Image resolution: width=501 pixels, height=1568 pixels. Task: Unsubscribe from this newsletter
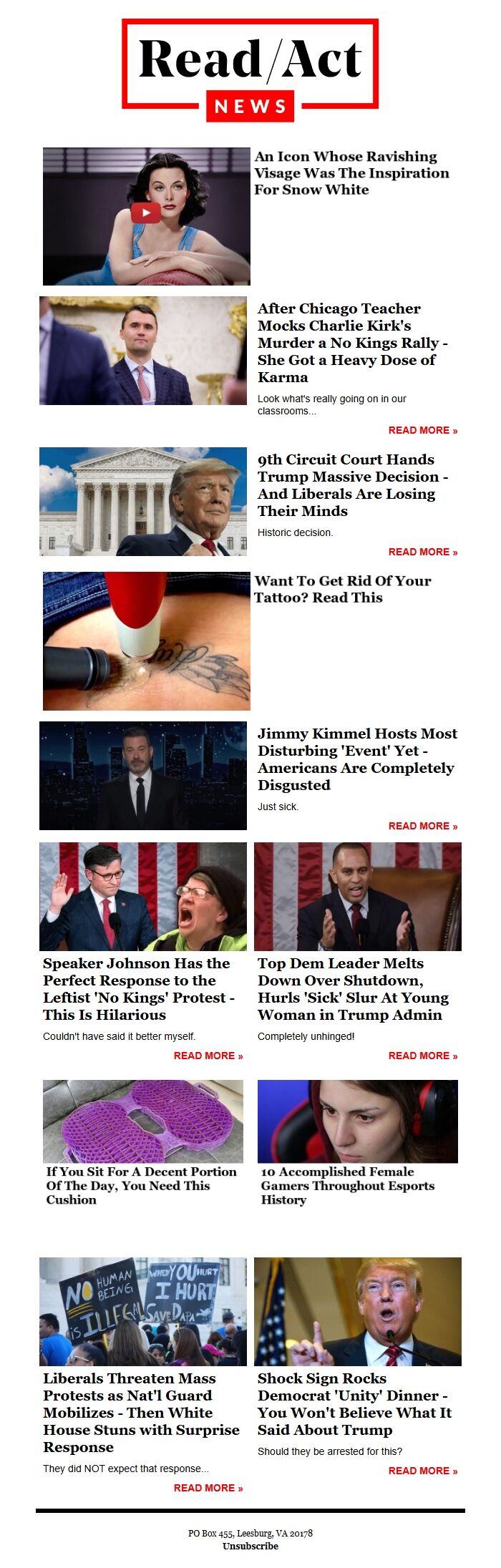(x=250, y=1546)
